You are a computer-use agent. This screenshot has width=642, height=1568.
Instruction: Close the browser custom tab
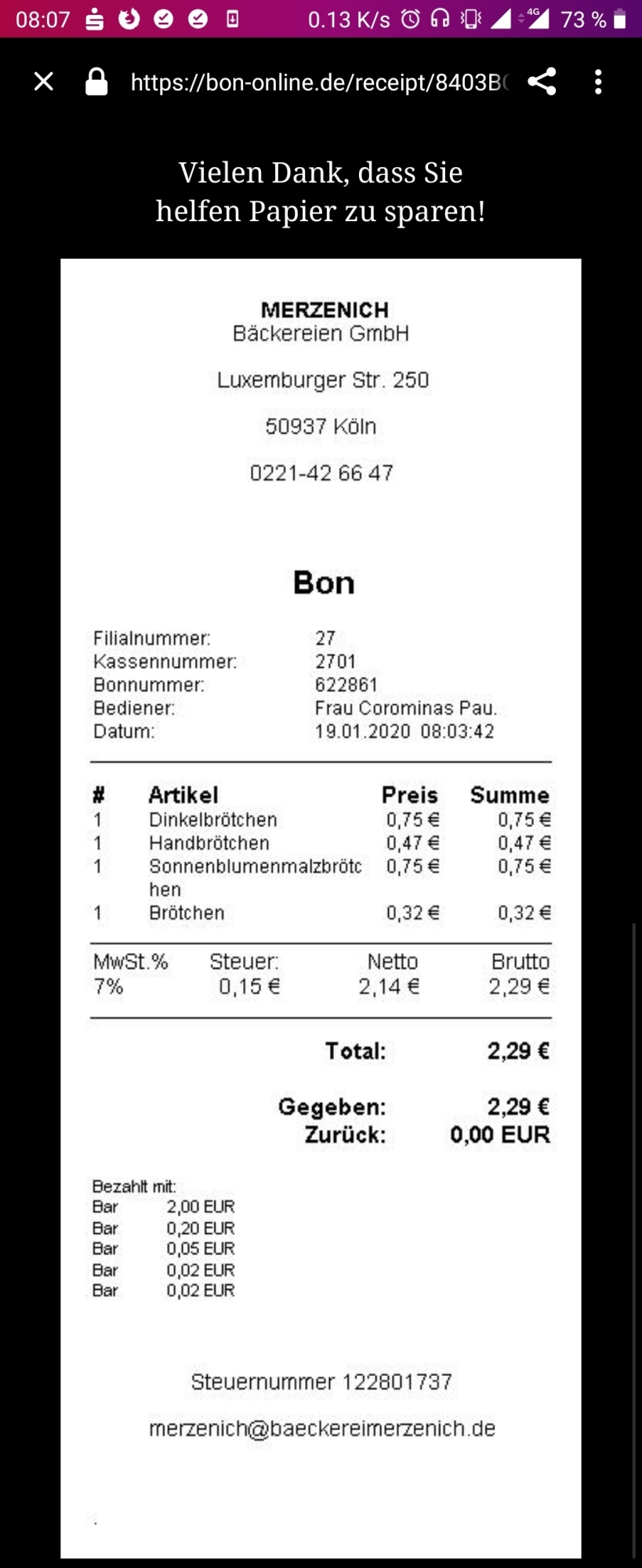pyautogui.click(x=44, y=82)
